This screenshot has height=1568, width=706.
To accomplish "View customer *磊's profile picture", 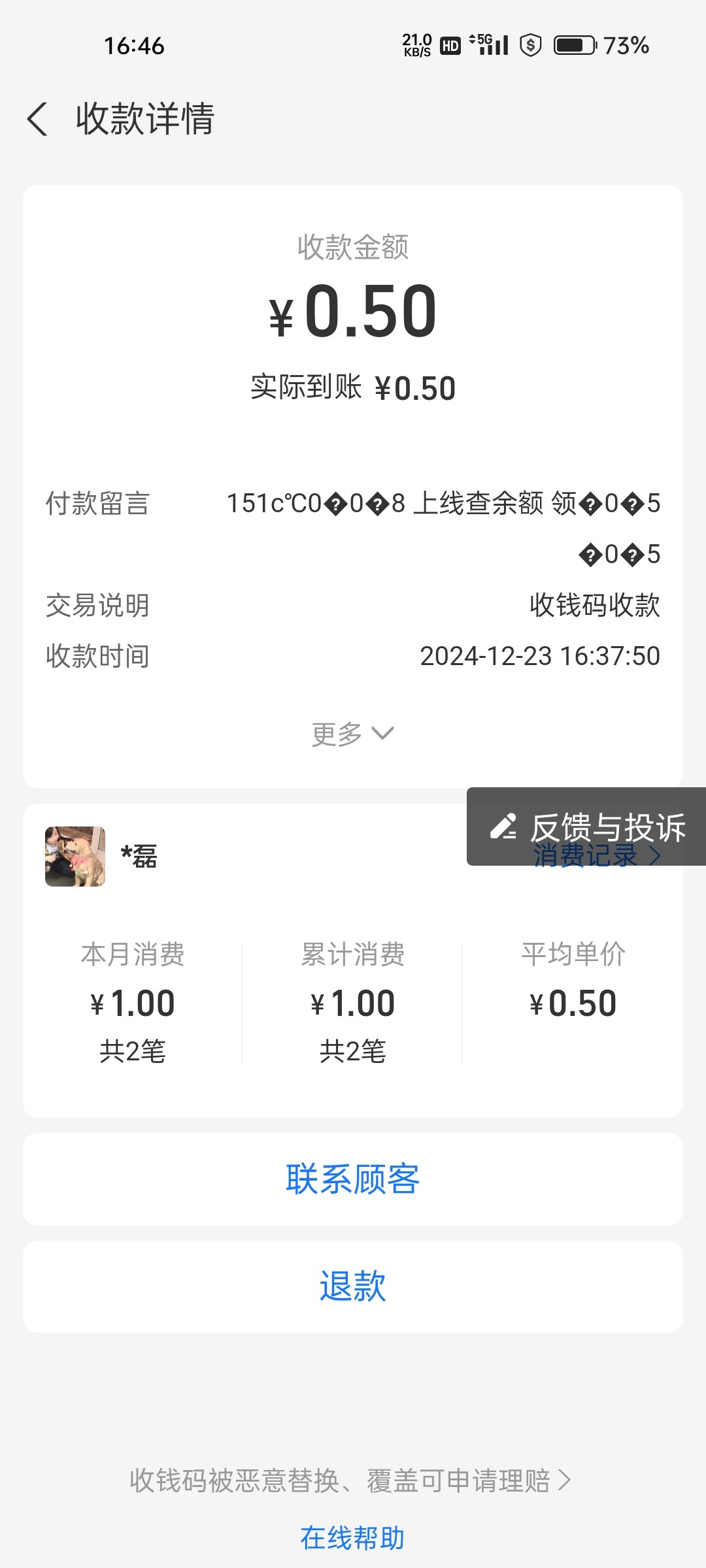I will (75, 857).
